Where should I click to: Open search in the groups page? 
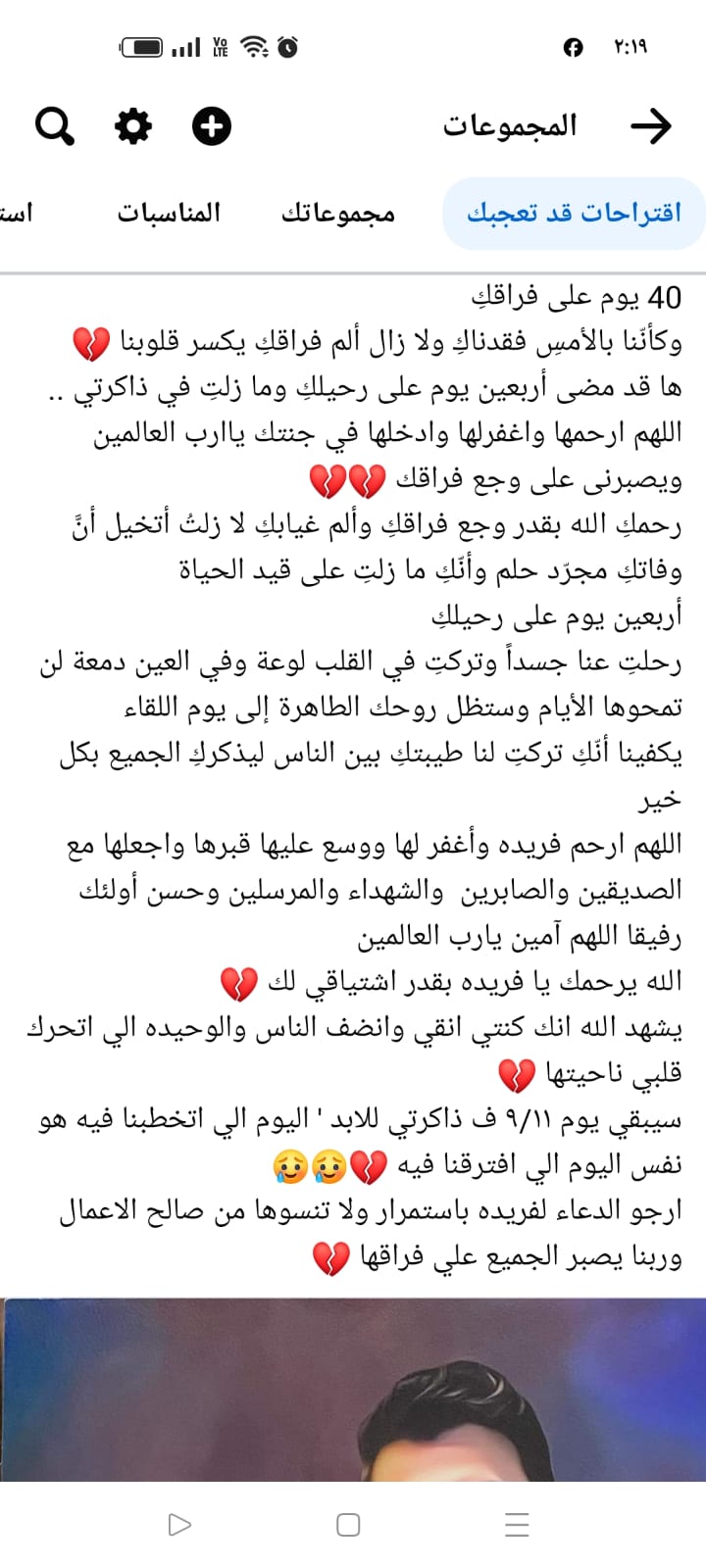coord(55,126)
